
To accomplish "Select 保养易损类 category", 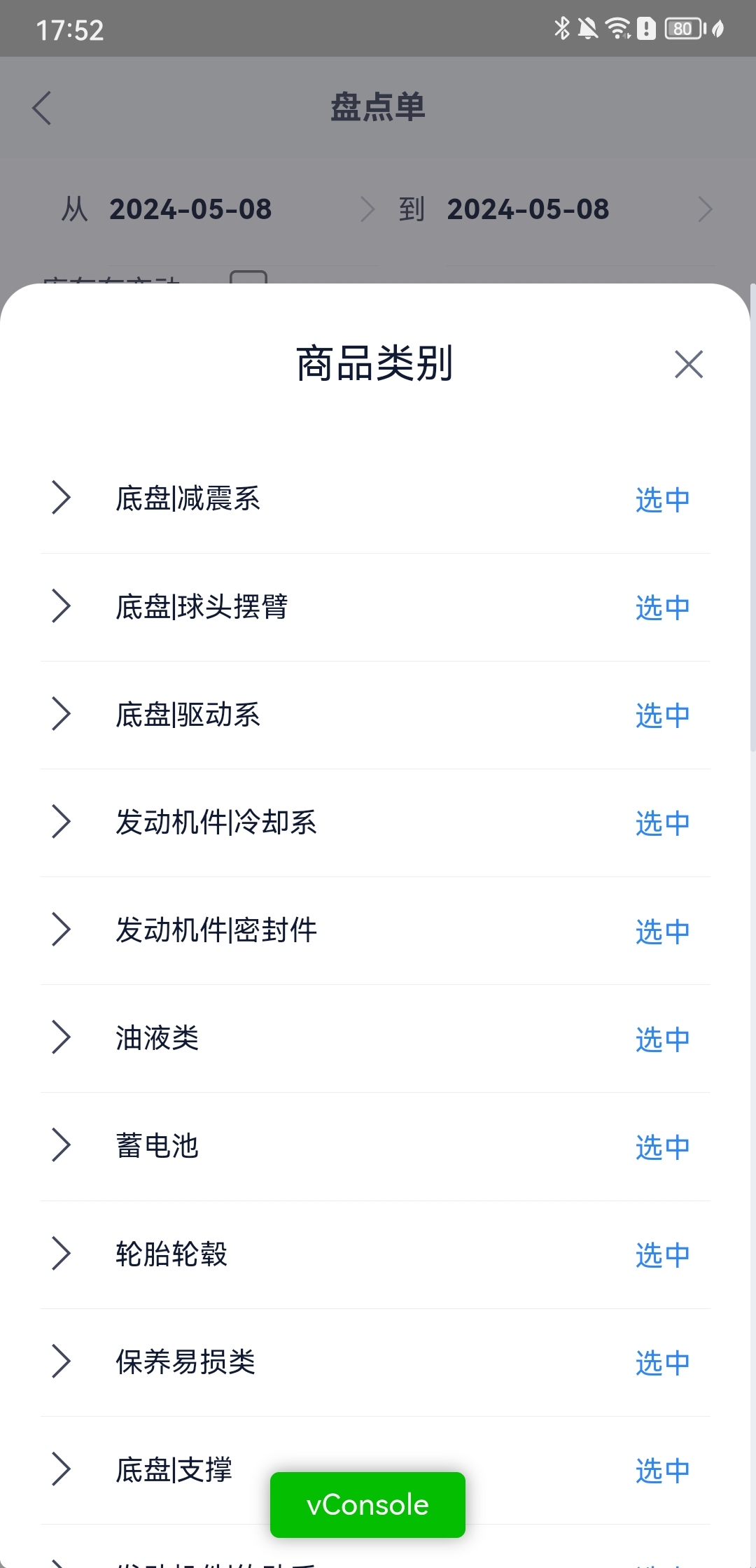I will (x=662, y=1362).
